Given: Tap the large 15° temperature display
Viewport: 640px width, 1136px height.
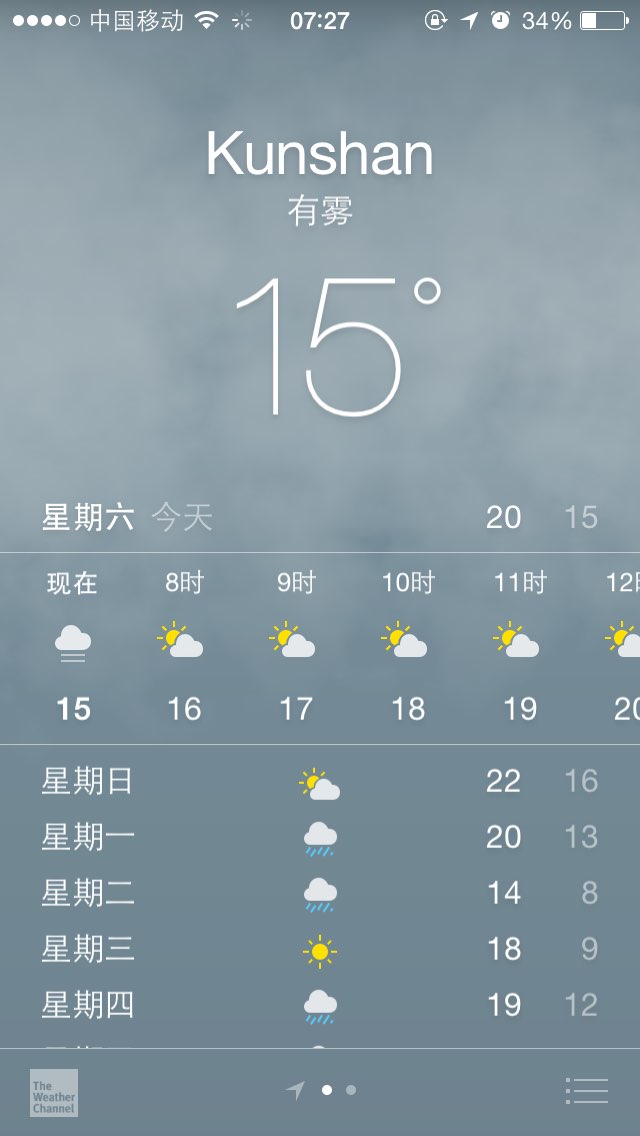Looking at the screenshot, I should 338,346.
